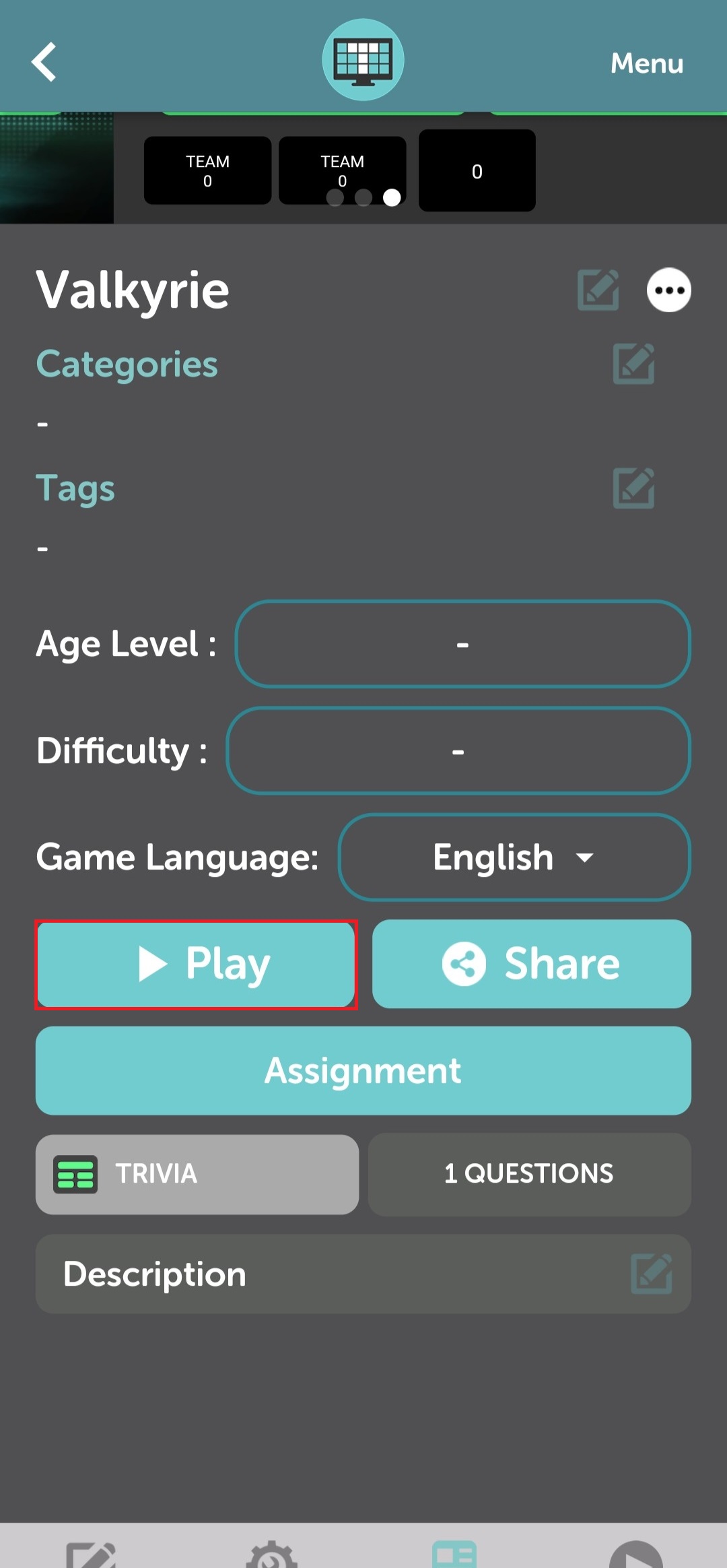Edit the Tags section
The height and width of the screenshot is (1568, 727).
click(x=633, y=488)
